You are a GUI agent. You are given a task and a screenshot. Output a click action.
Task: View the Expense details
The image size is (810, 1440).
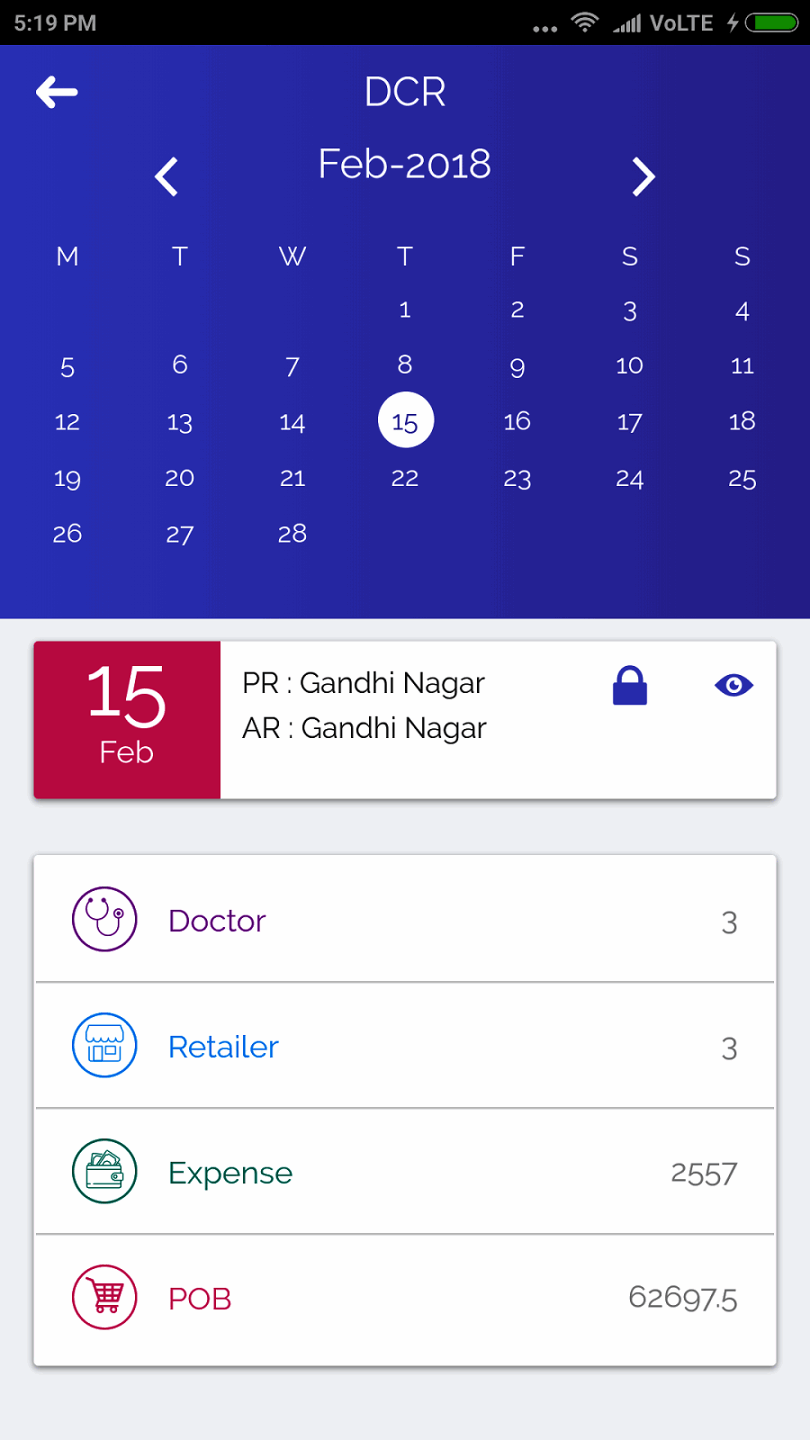tap(405, 1172)
